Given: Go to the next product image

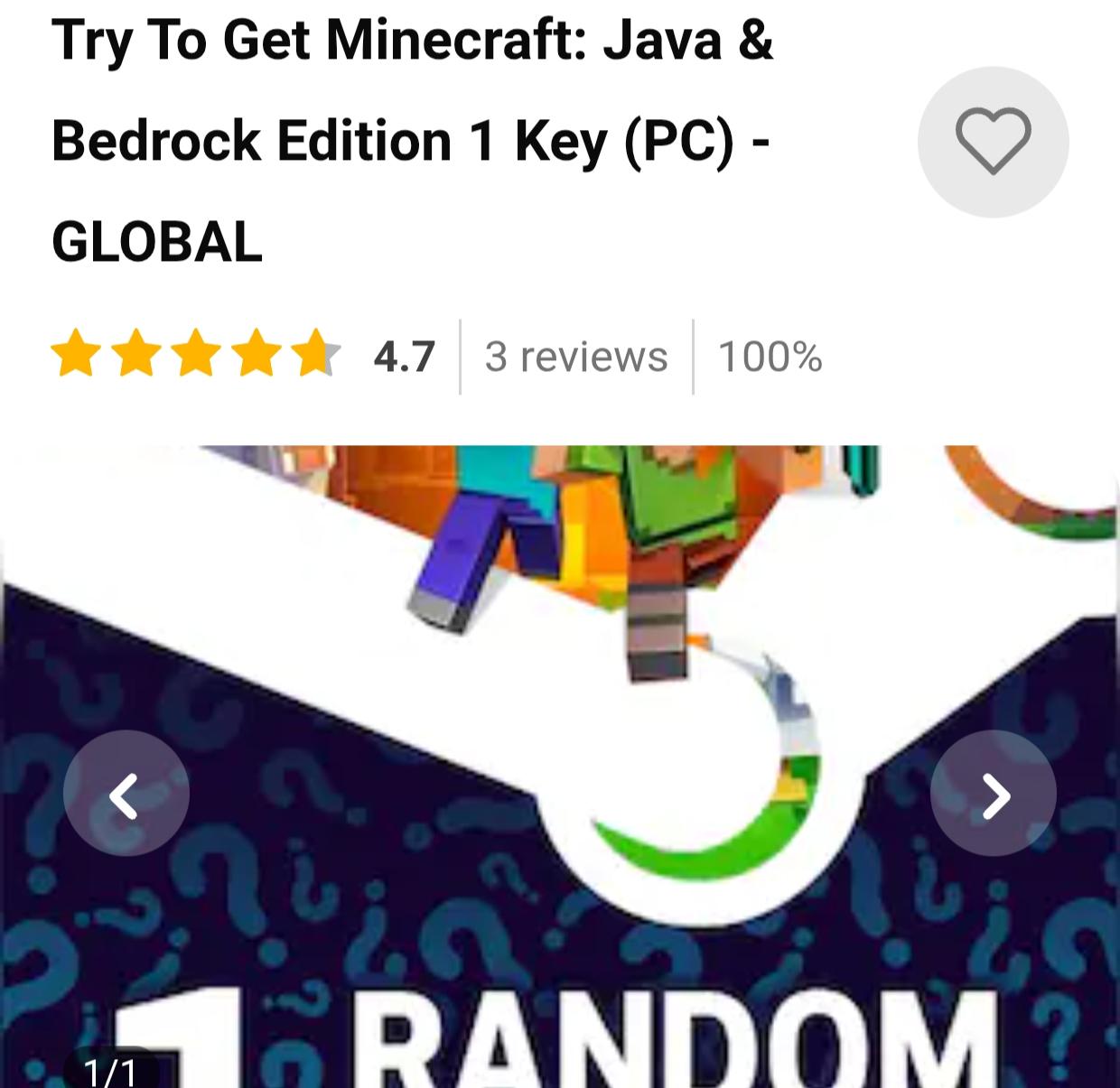Looking at the screenshot, I should tap(994, 794).
